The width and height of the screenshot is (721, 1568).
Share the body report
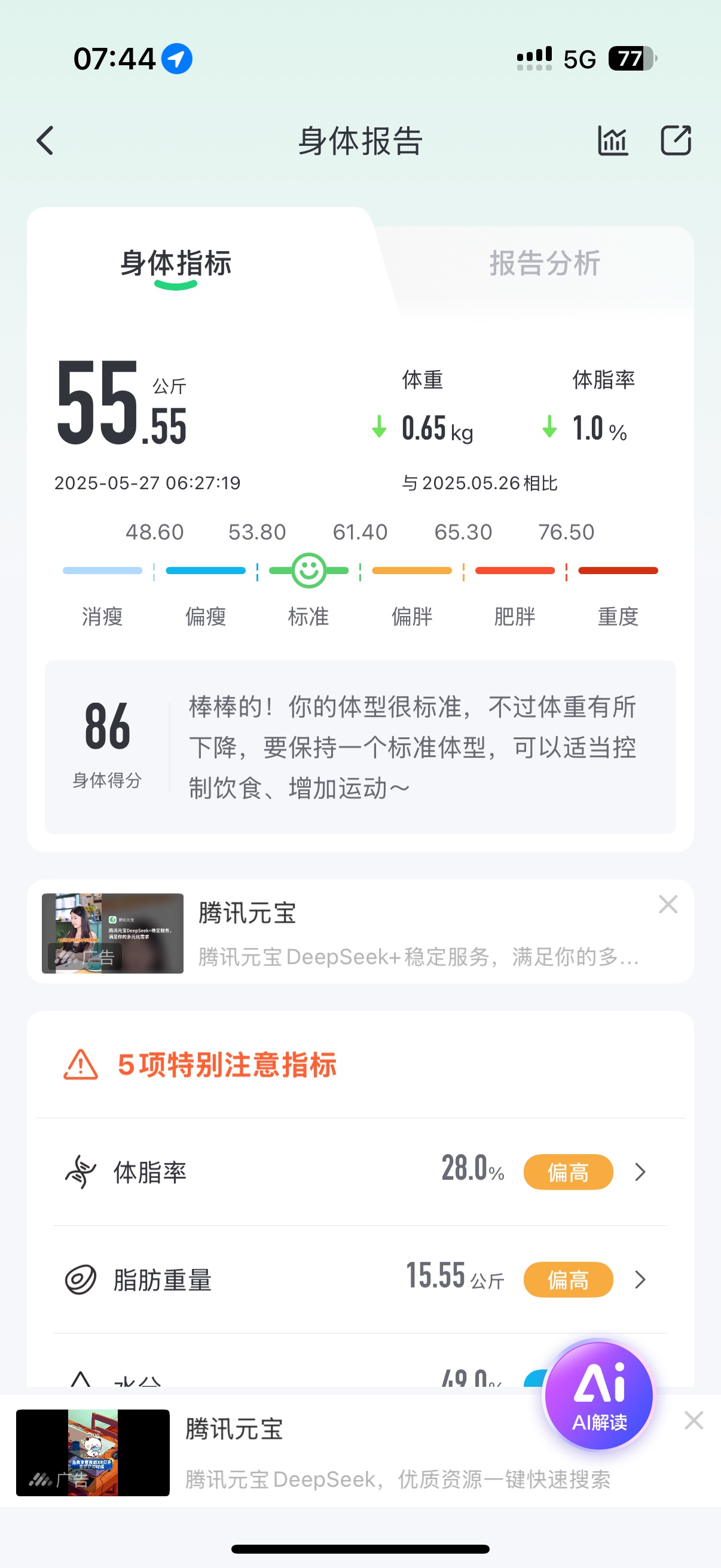(x=676, y=141)
